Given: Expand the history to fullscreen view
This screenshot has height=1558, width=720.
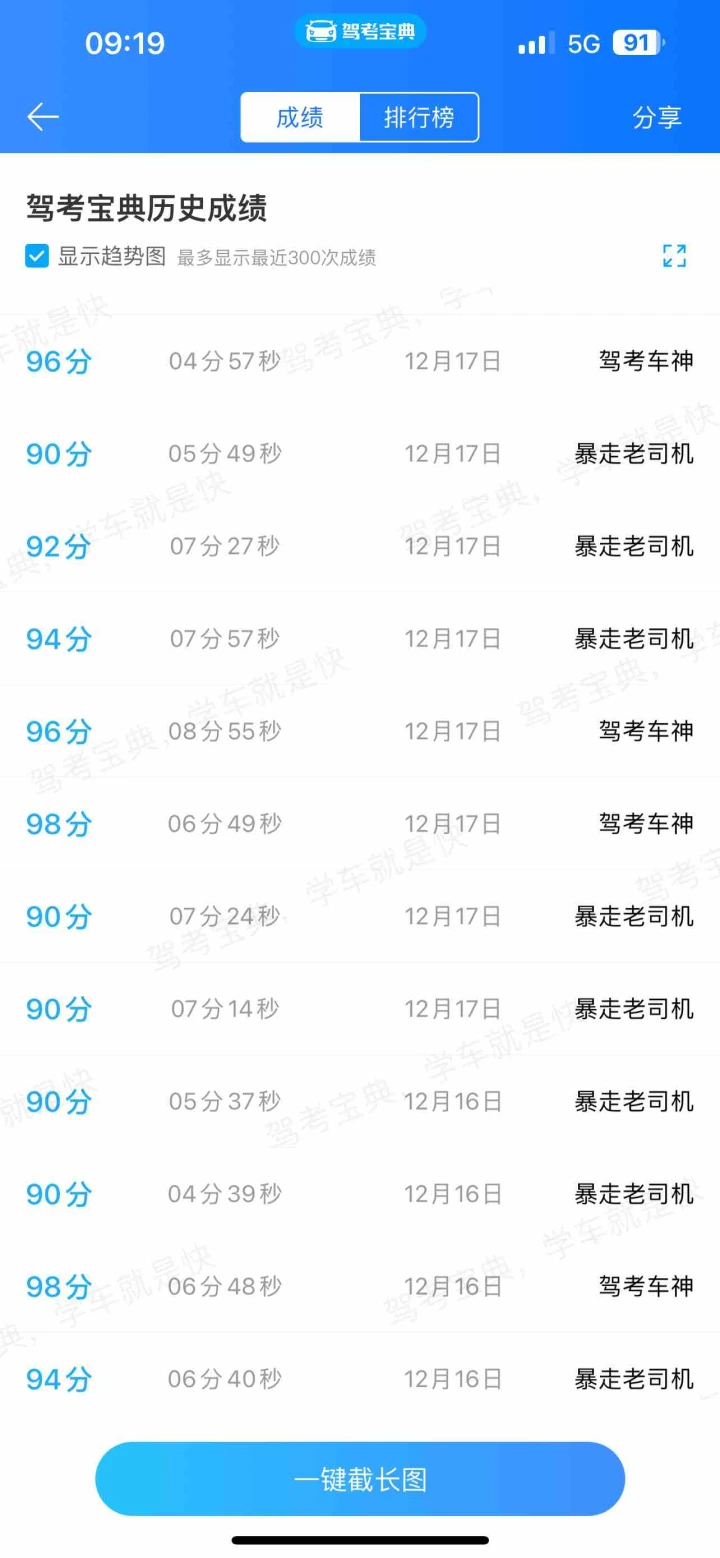Looking at the screenshot, I should point(675,256).
